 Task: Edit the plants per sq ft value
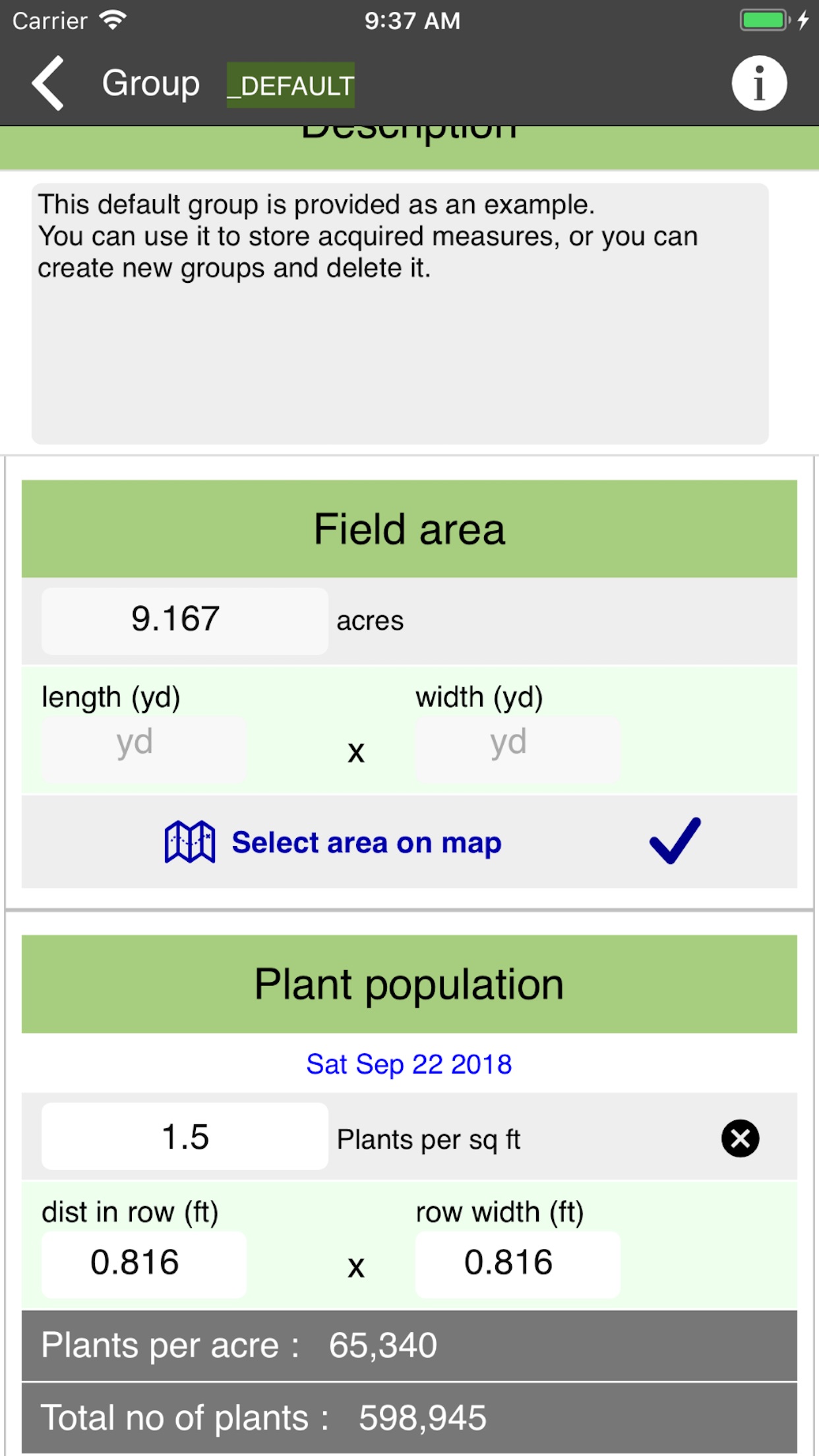(x=183, y=1138)
